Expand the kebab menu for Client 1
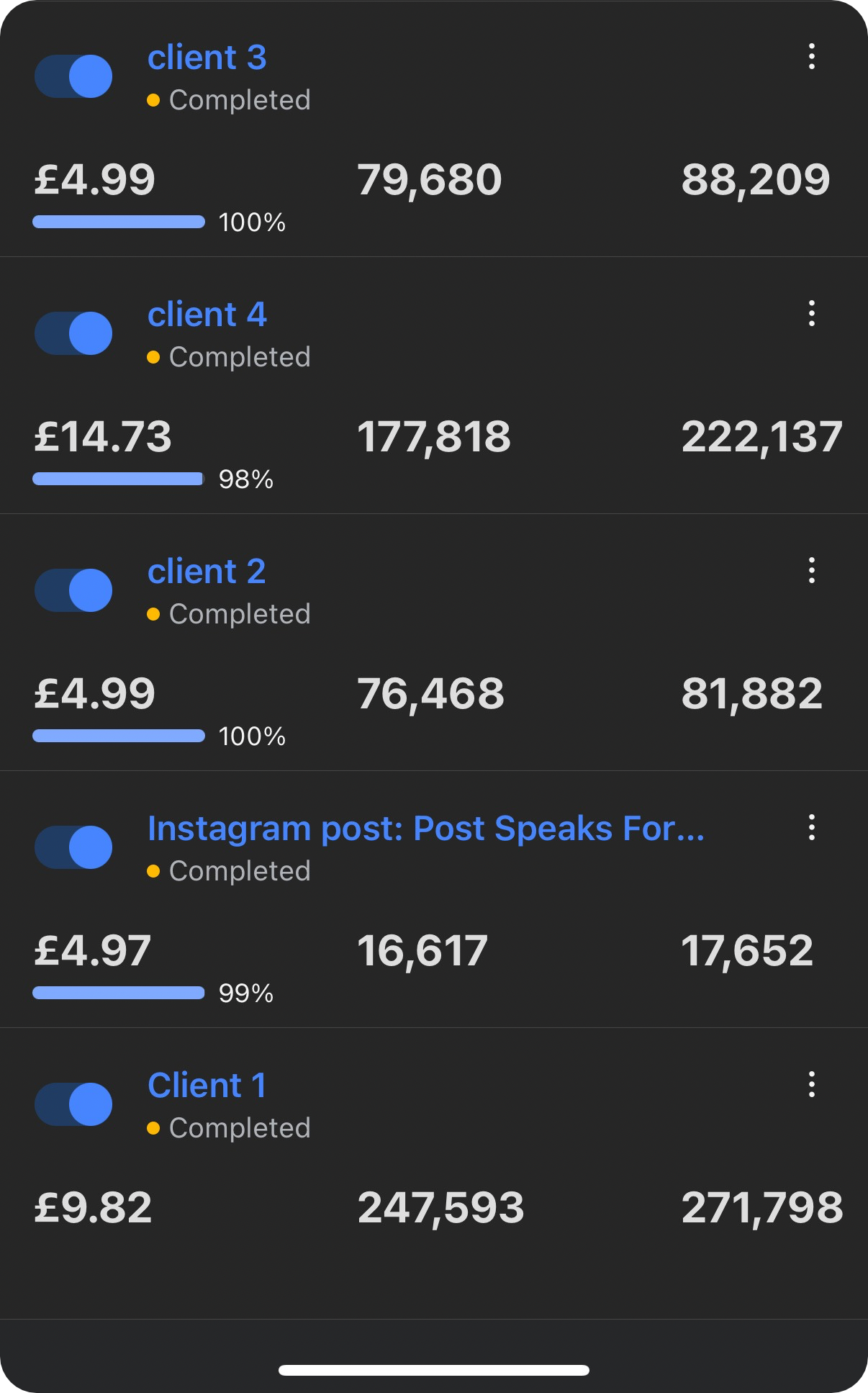868x1393 pixels. click(811, 1085)
